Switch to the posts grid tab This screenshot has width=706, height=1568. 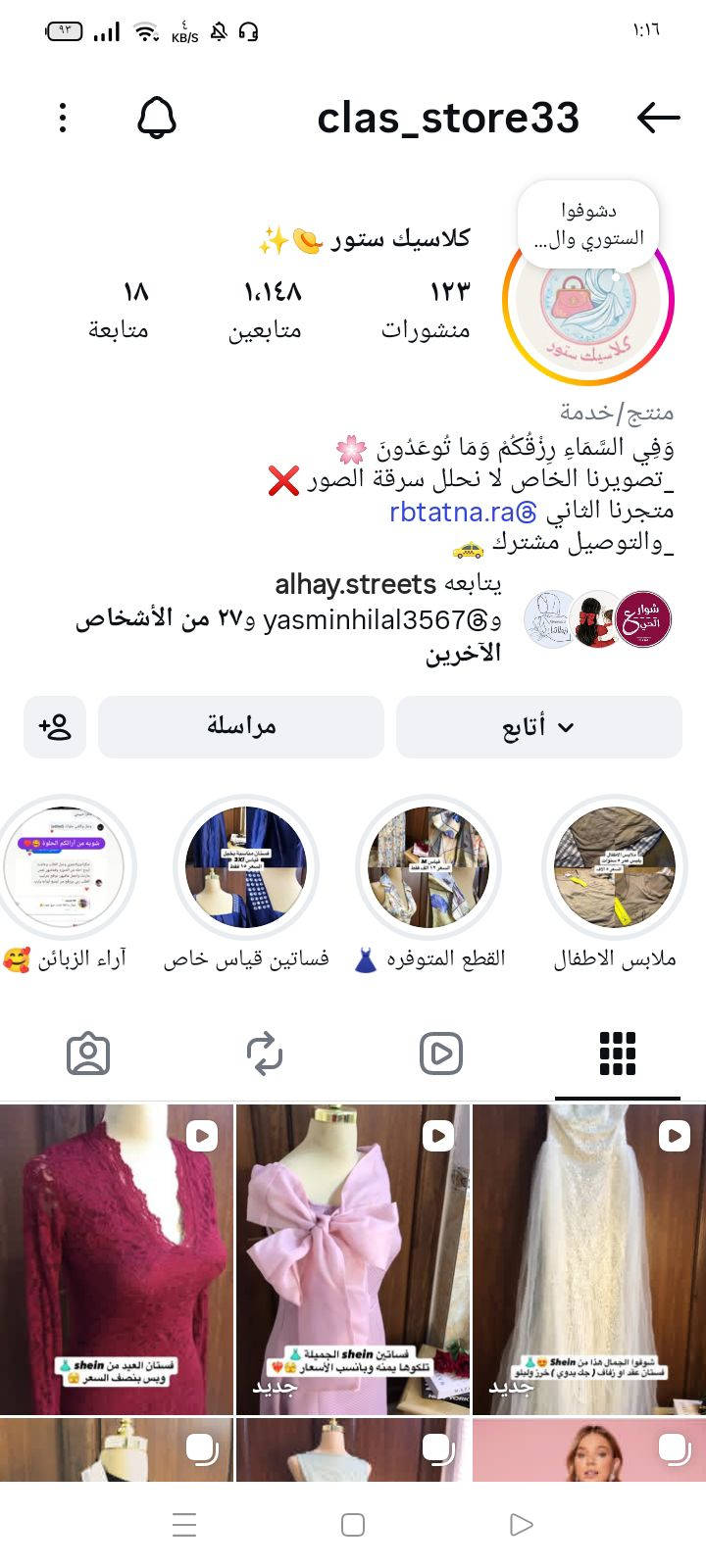pos(618,1054)
